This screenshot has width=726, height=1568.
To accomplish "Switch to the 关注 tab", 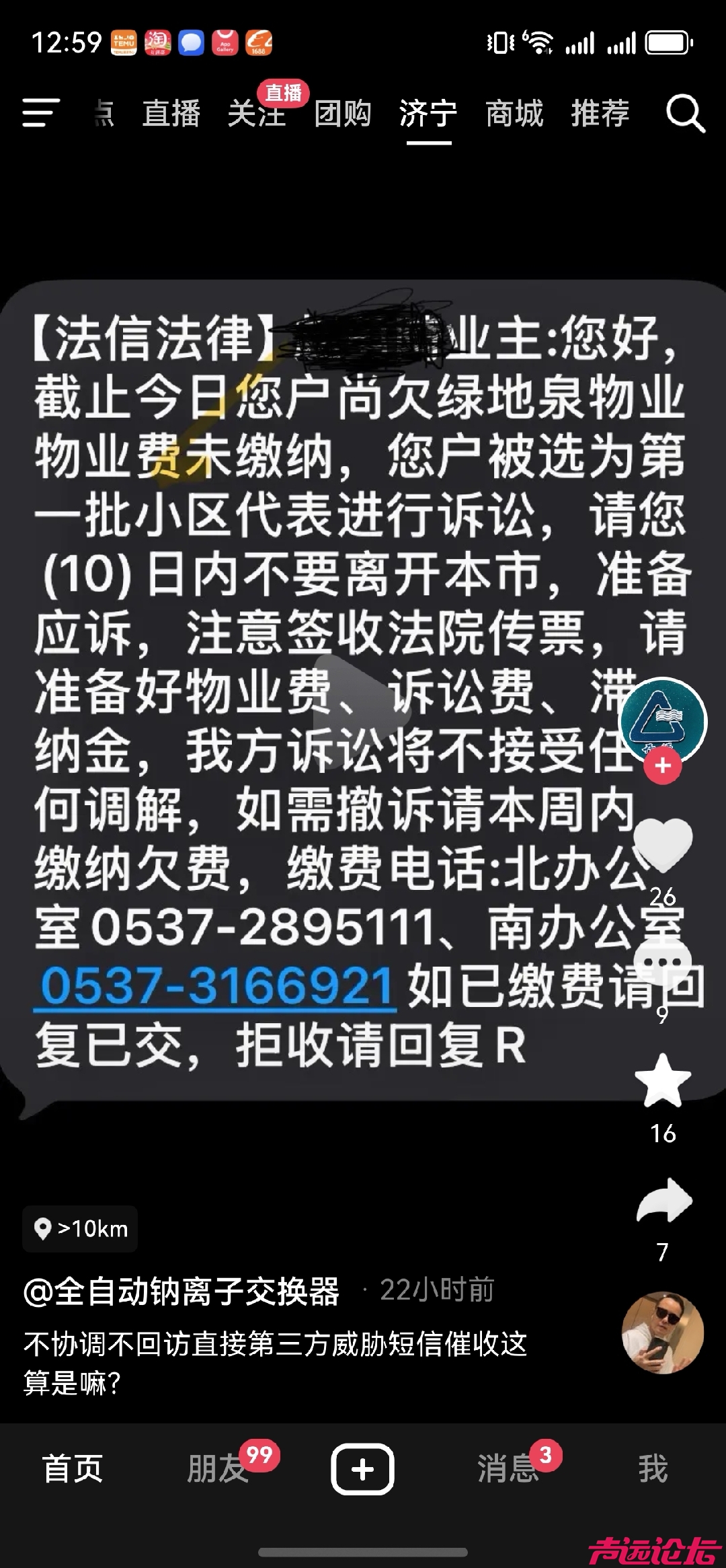I will 257,113.
